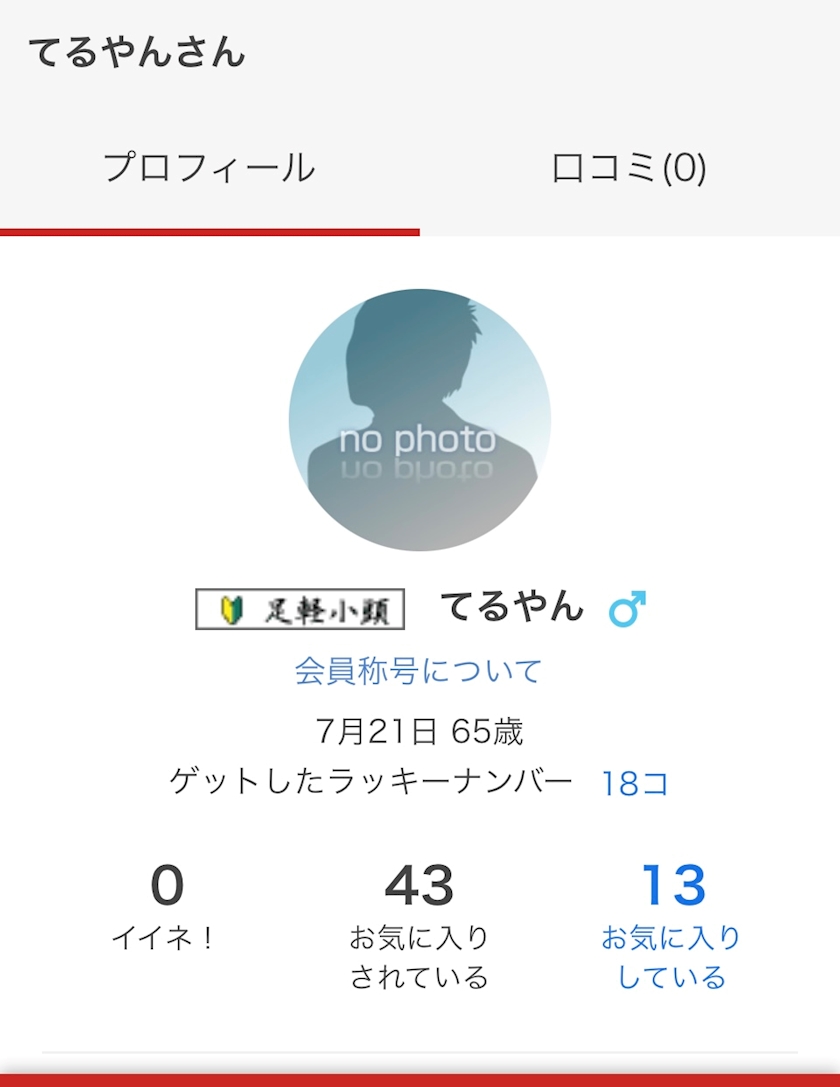This screenshot has width=840, height=1087.
Task: Open the 会員称号について link
Action: 419,671
